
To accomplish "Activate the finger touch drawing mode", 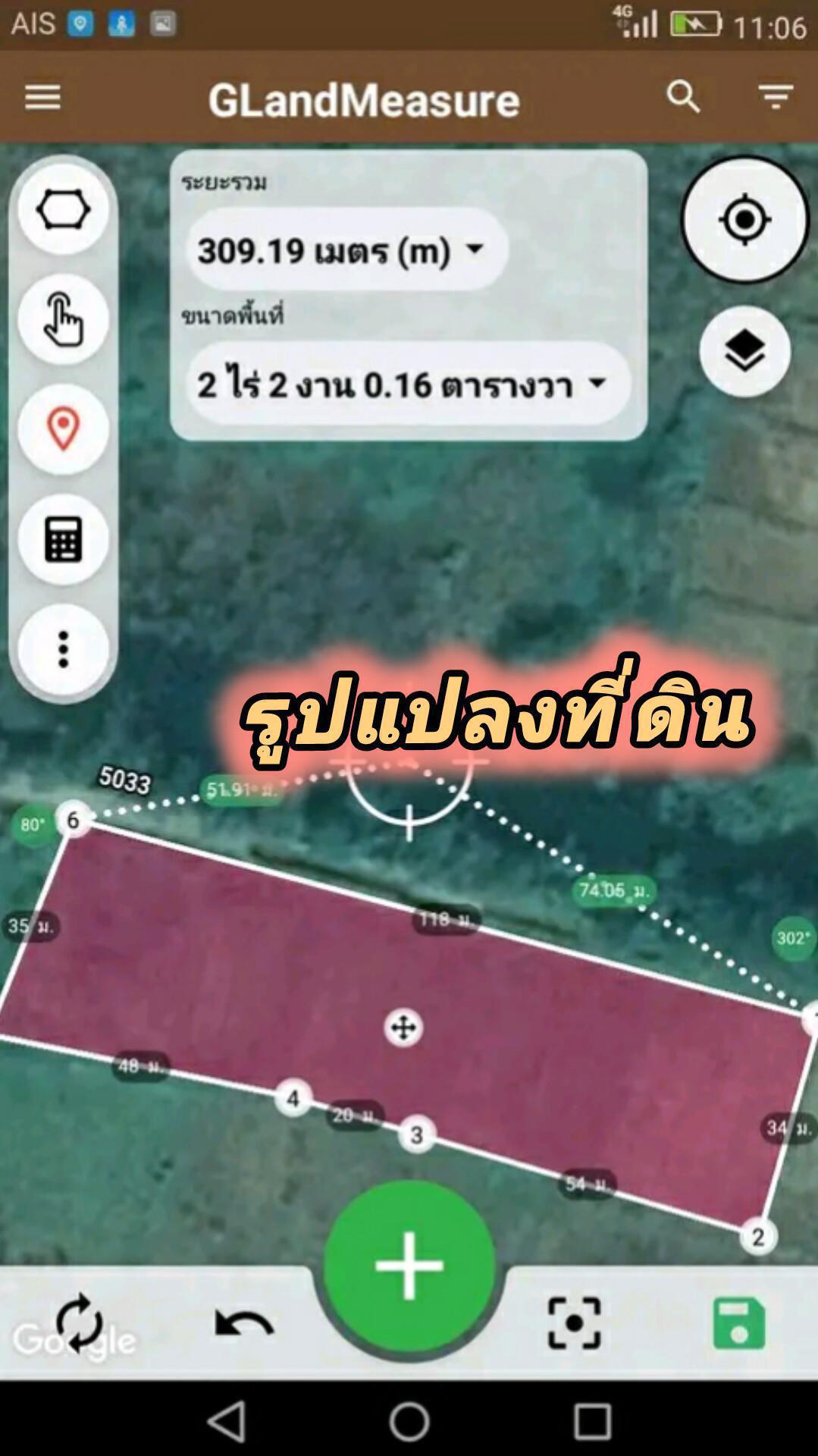I will pyautogui.click(x=63, y=320).
